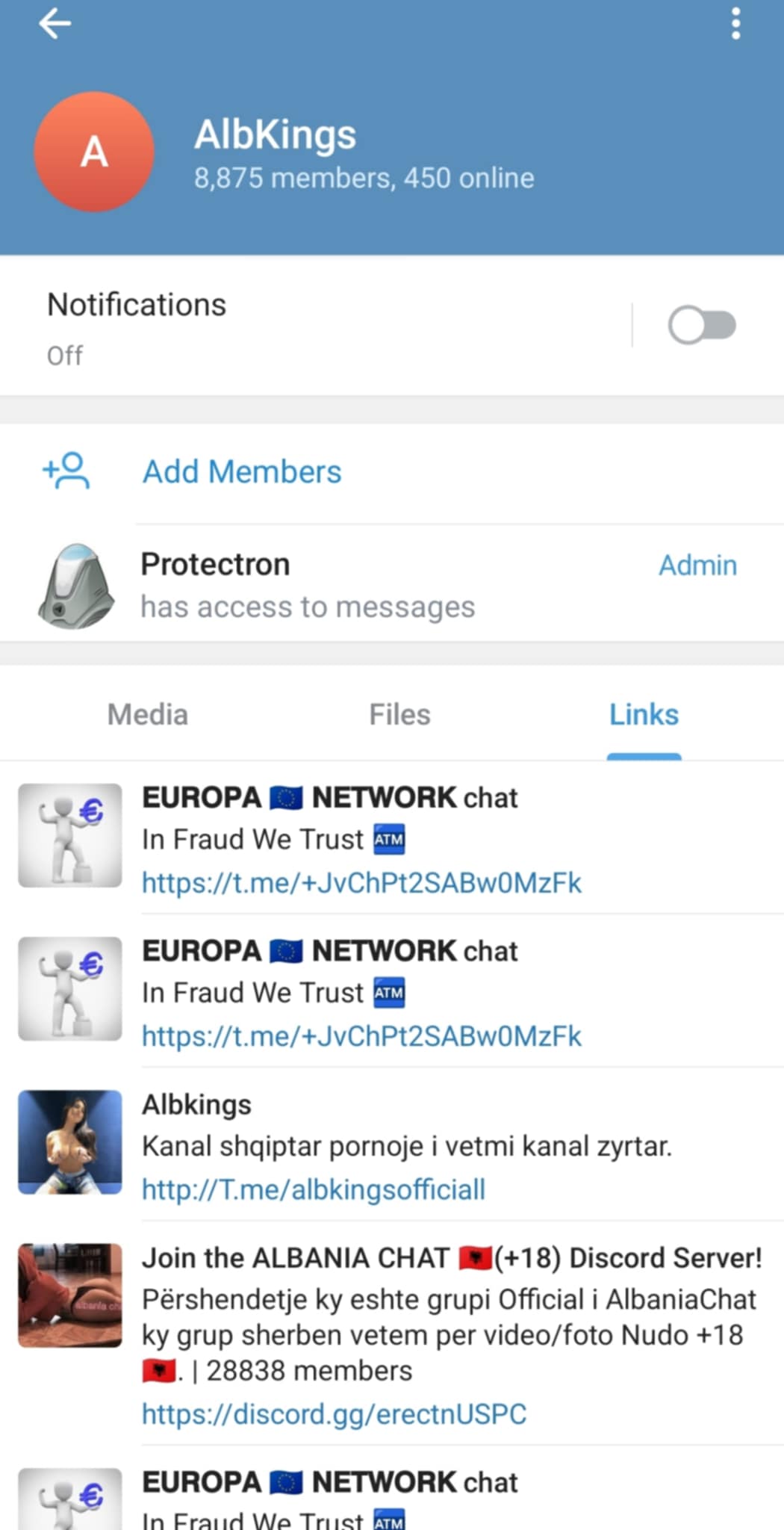Open the Protectron admin member row
This screenshot has height=1530, width=784.
point(392,585)
